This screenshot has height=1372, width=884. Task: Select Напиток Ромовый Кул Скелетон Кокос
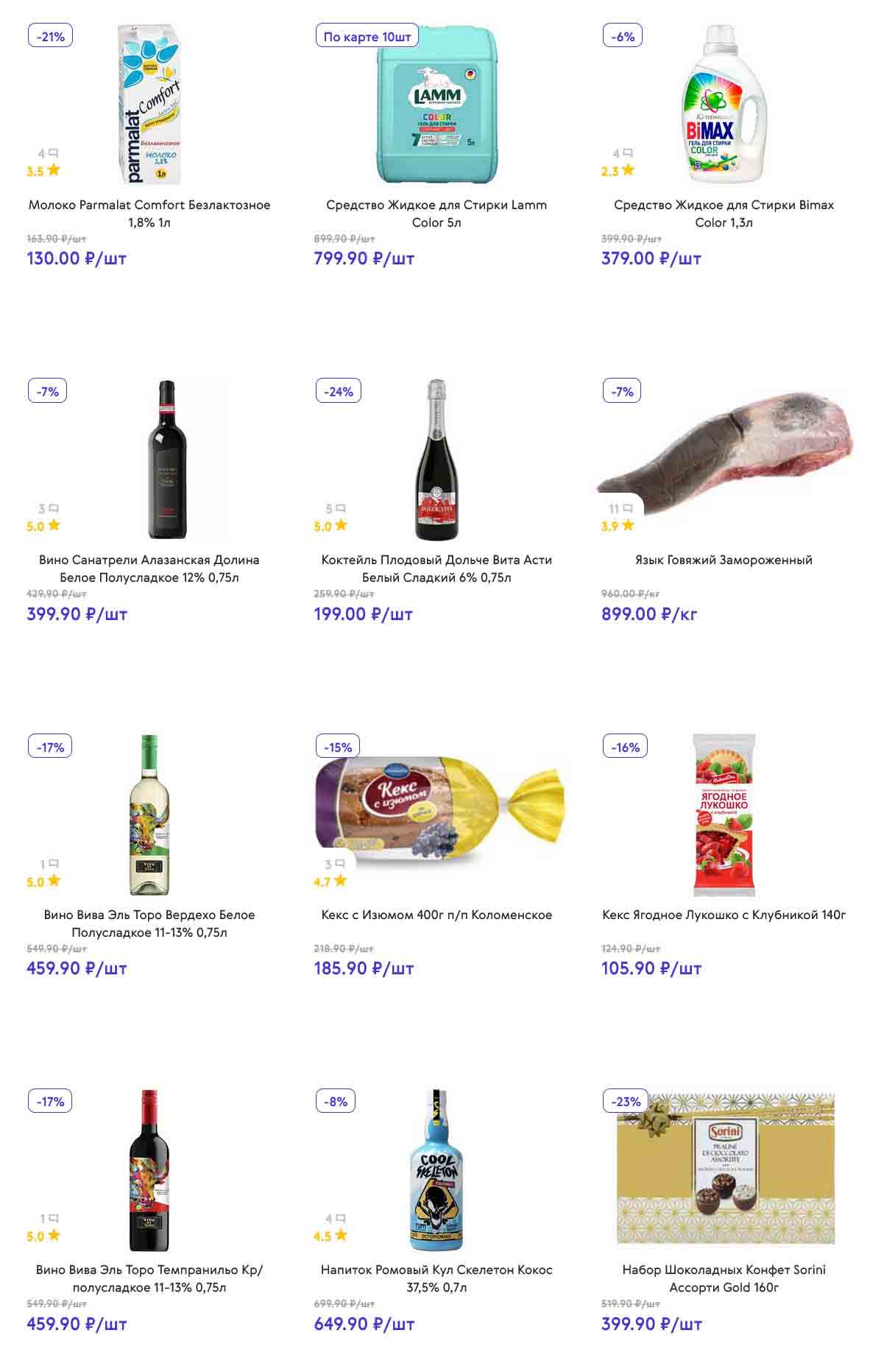[436, 1278]
